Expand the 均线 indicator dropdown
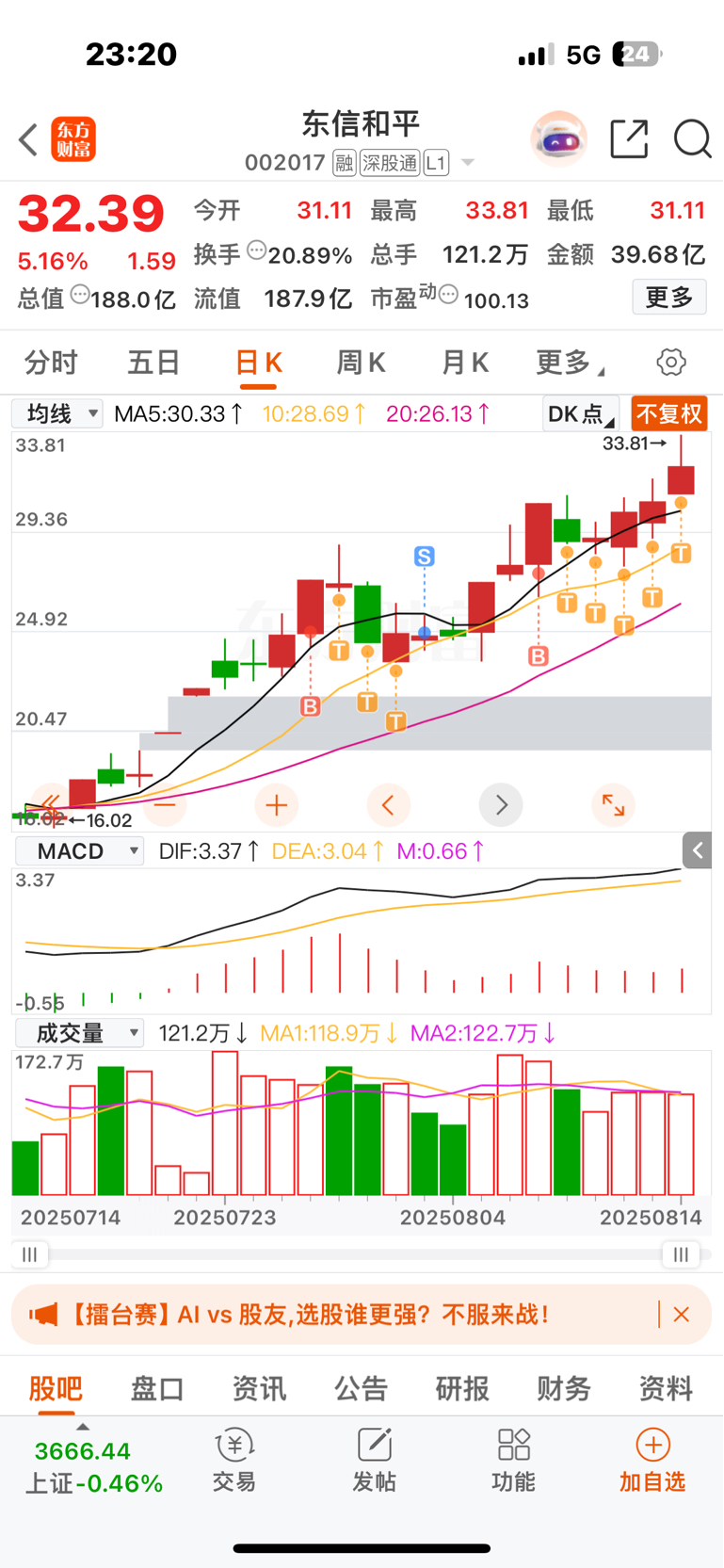 [x=57, y=413]
